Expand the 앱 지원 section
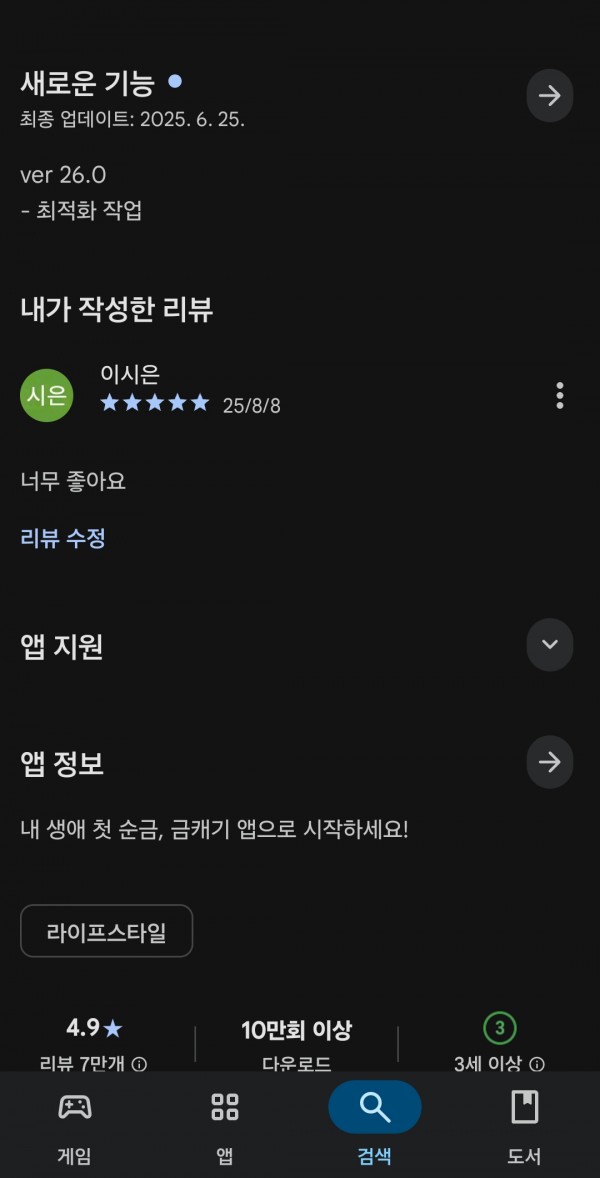Image resolution: width=600 pixels, height=1178 pixels. pyautogui.click(x=550, y=645)
